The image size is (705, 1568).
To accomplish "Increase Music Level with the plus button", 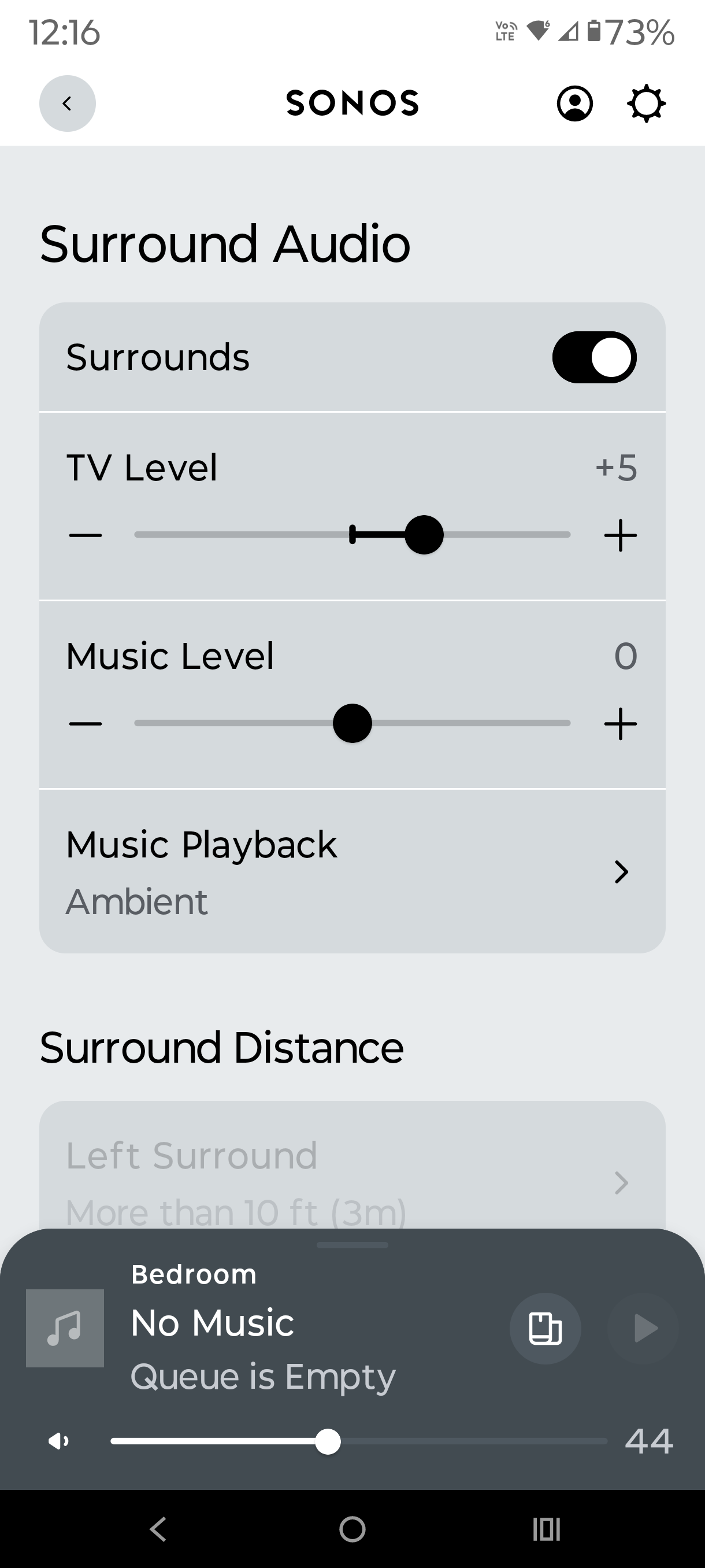I will click(x=621, y=723).
